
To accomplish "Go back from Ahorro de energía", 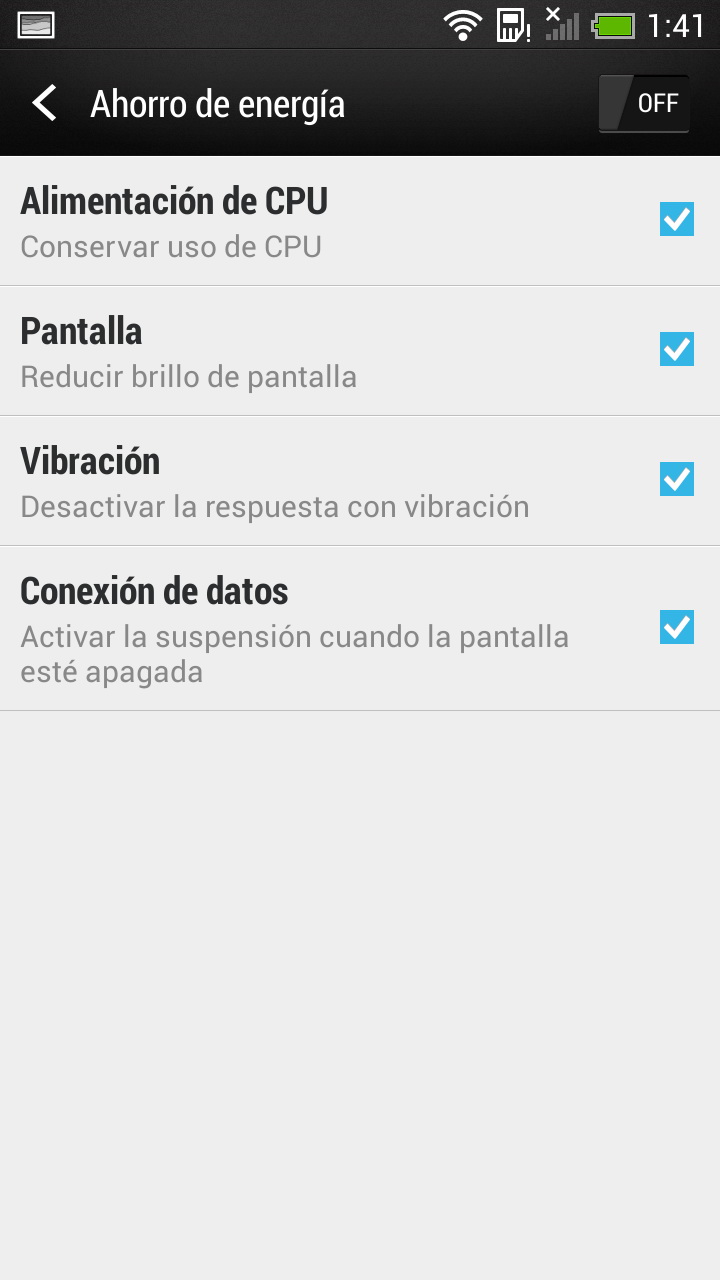I will click(44, 103).
